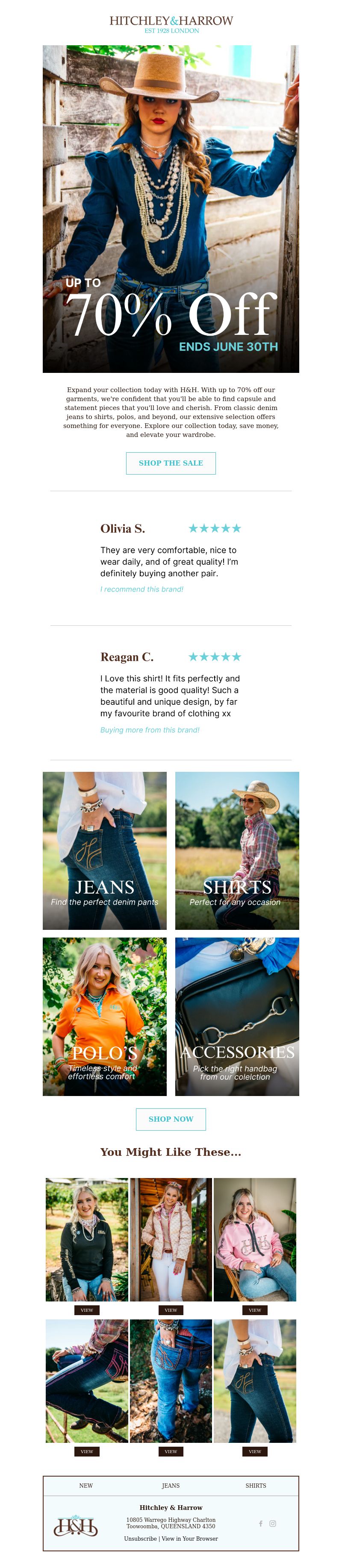Browse the Polo's category tile
The height and width of the screenshot is (1568, 342).
click(x=104, y=1016)
